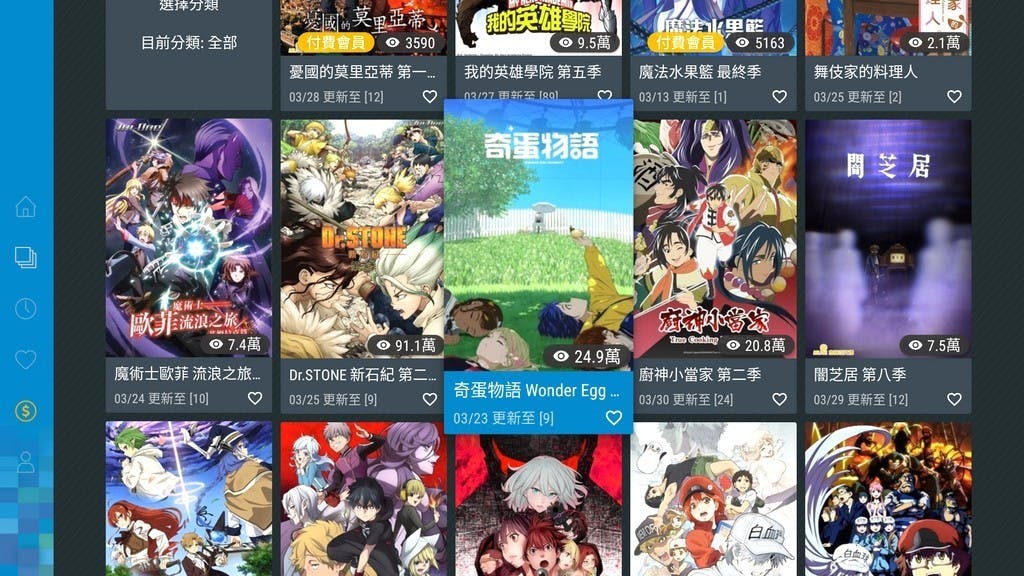Favorite 魔術士歐菲 with its heart icon
The width and height of the screenshot is (1024, 576).
coord(255,398)
